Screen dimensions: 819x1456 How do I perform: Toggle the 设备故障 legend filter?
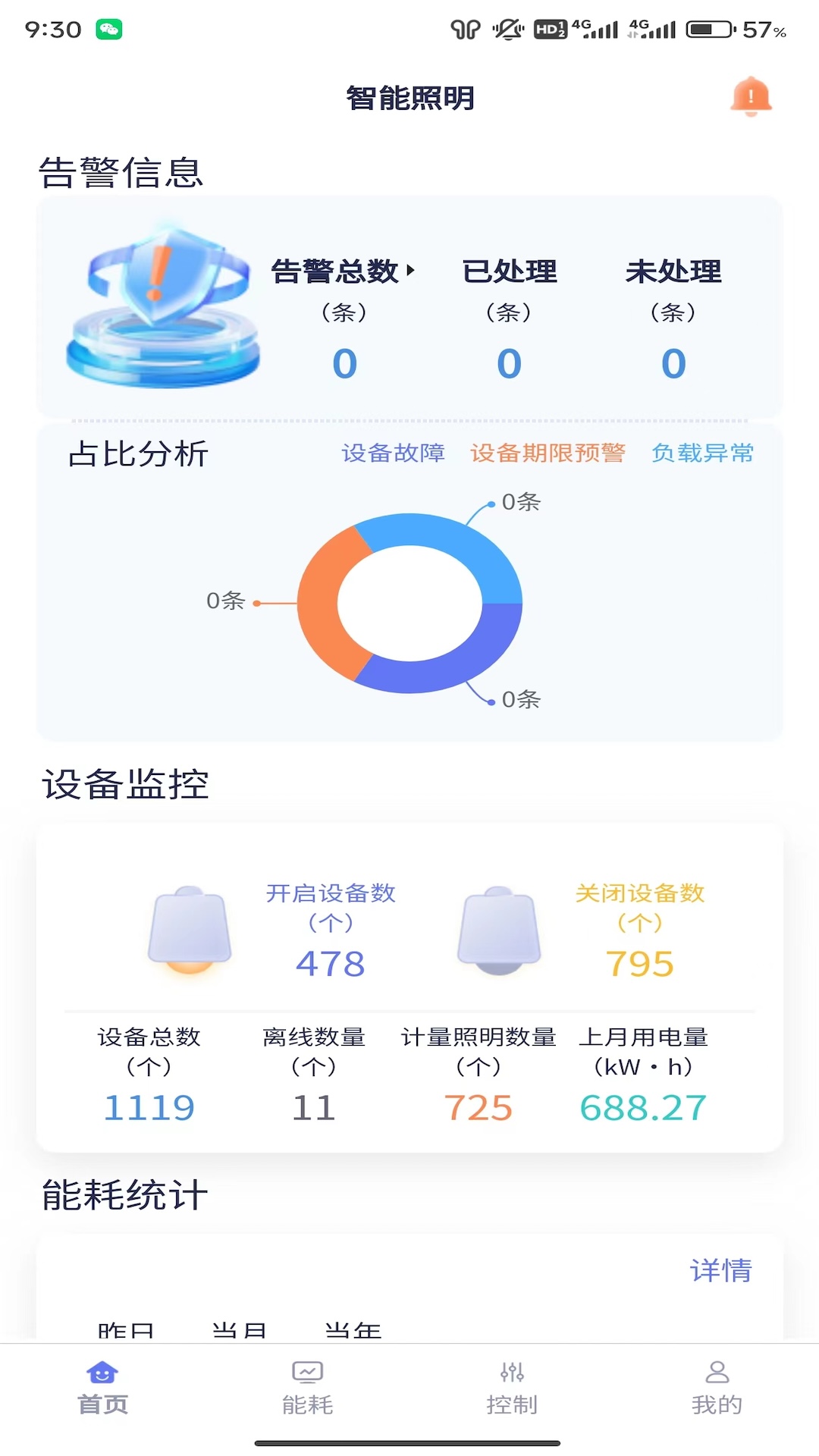pos(395,453)
